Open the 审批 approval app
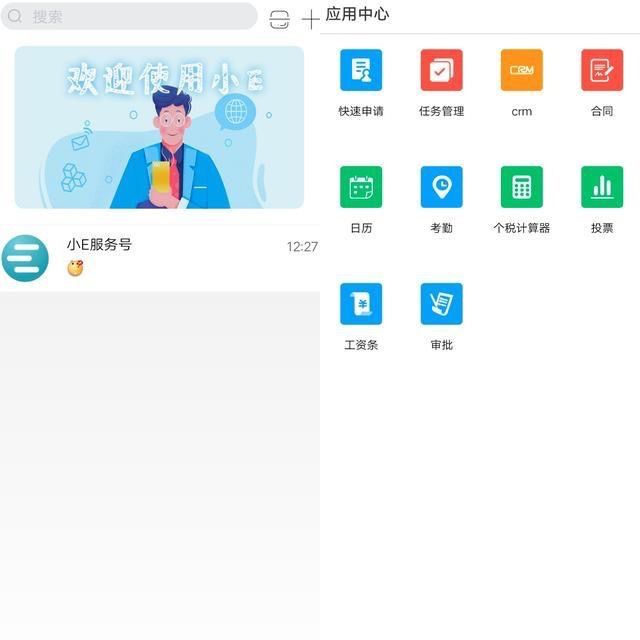The image size is (640, 640). click(x=441, y=305)
